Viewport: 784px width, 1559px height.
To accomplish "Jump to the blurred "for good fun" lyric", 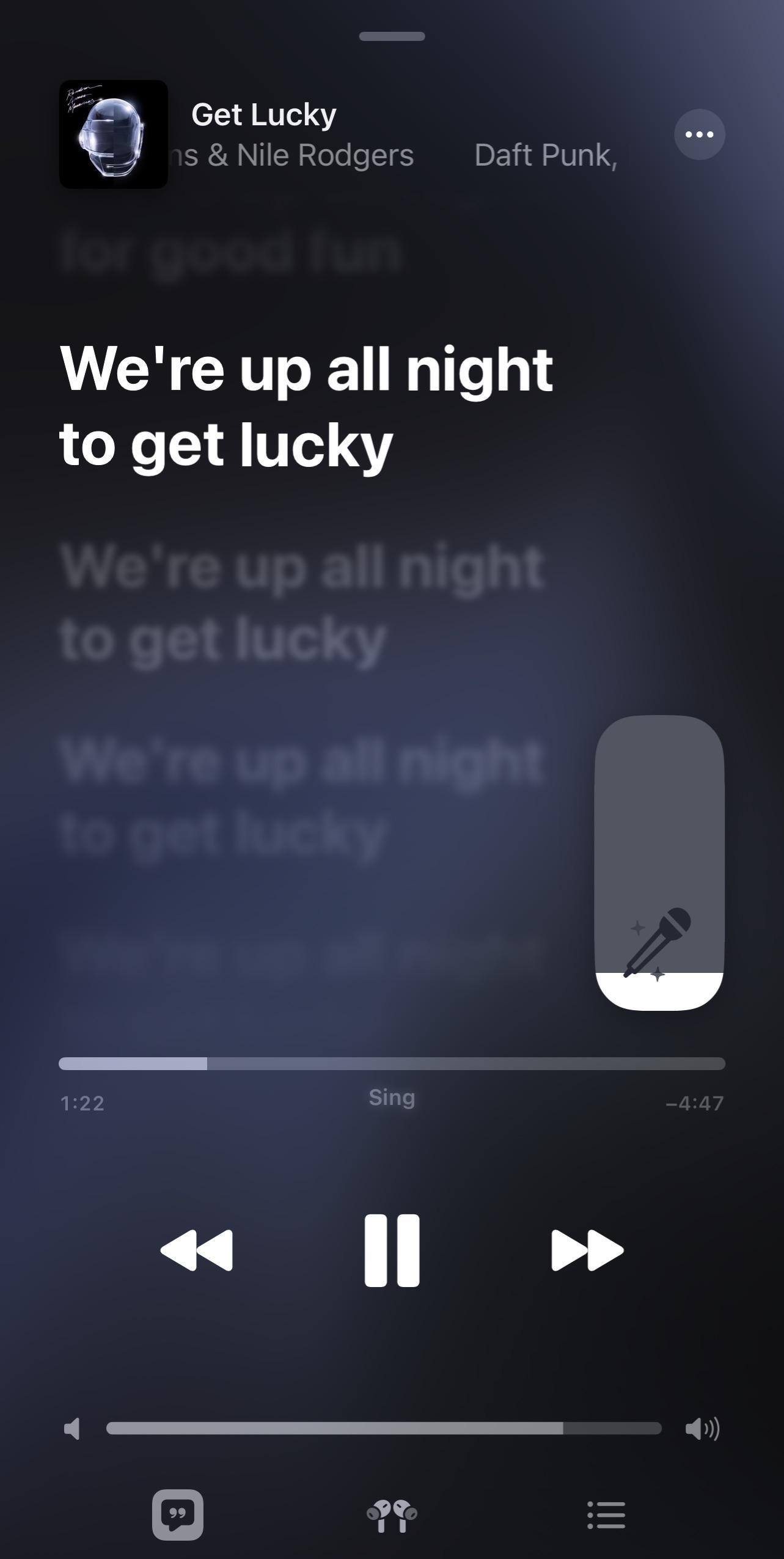I will click(231, 251).
